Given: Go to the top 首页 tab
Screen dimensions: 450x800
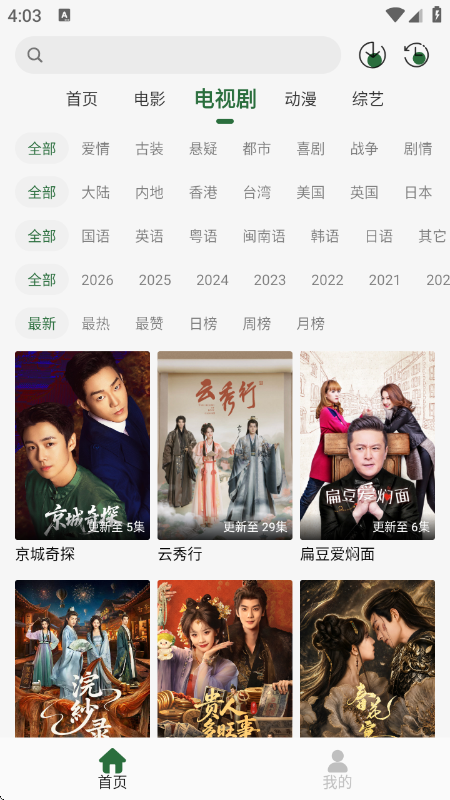Looking at the screenshot, I should pyautogui.click(x=82, y=99).
